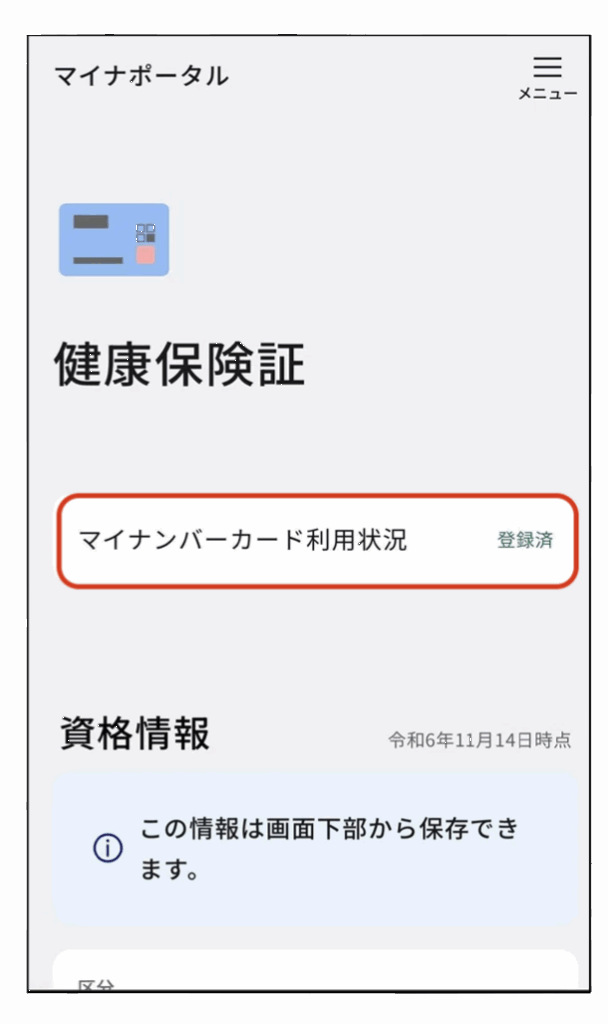Open the マイナンバーカード利用状況 row
This screenshot has width=608, height=1024.
click(x=316, y=540)
